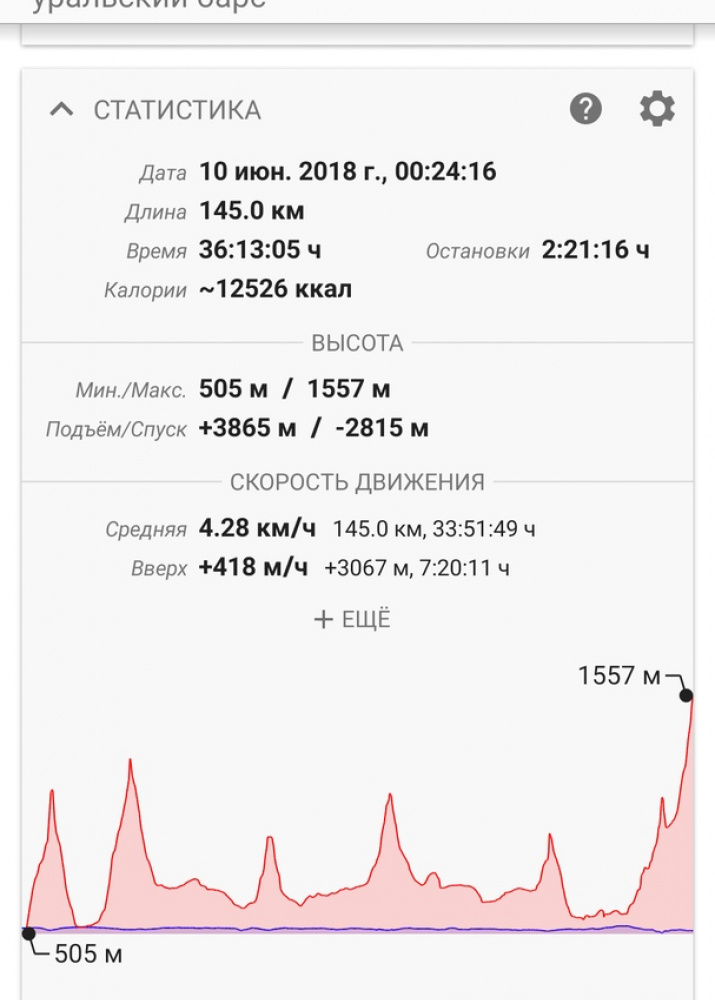The width and height of the screenshot is (715, 1000).
Task: Open statistics settings gear
Action: (657, 108)
